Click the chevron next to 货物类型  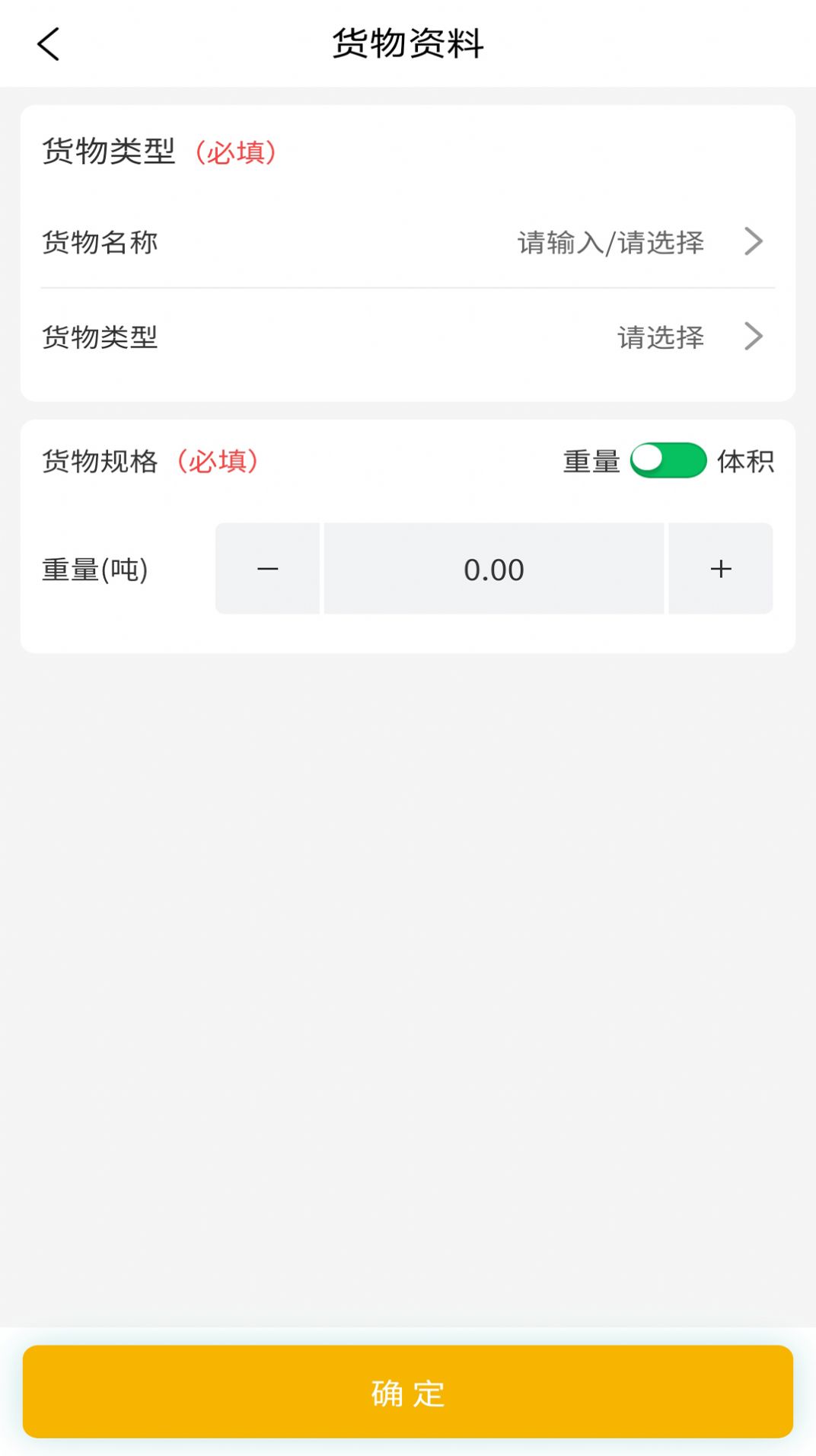coord(753,336)
